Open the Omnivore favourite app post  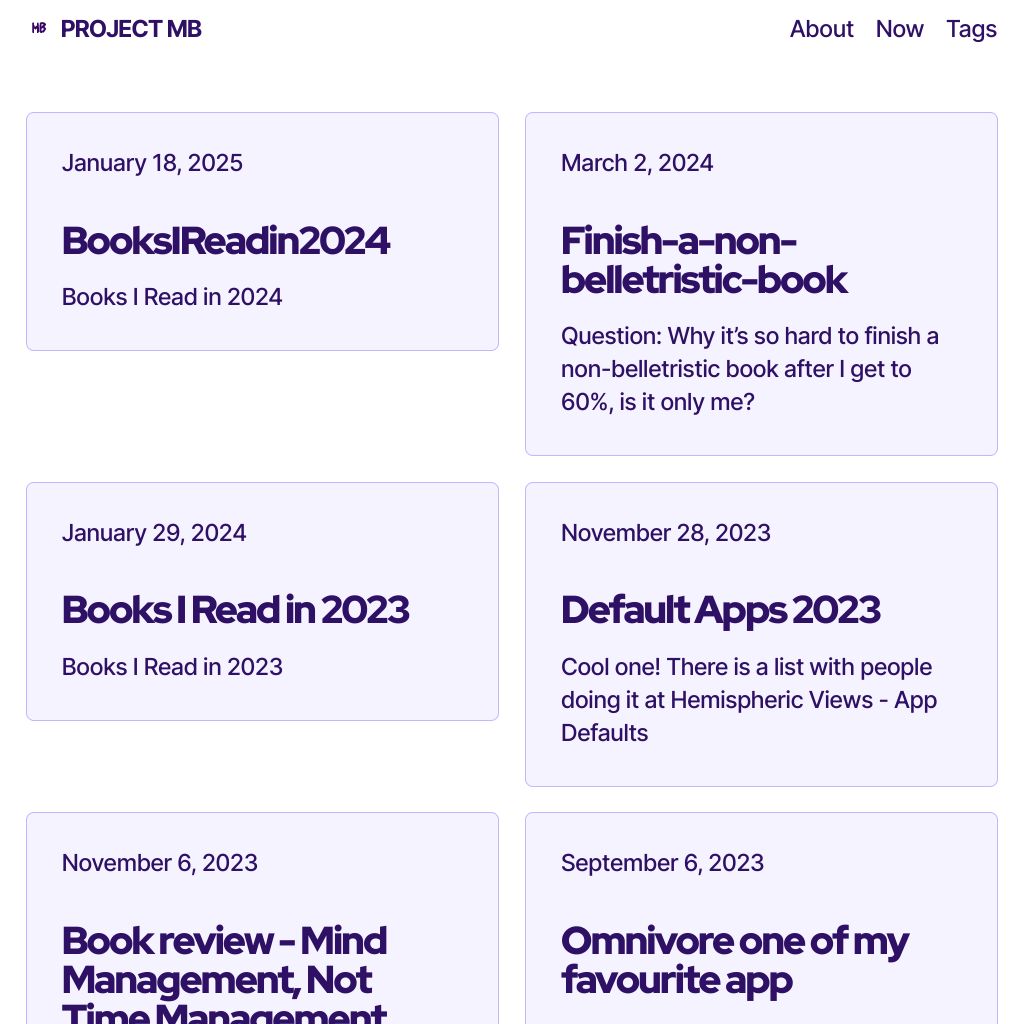point(734,960)
